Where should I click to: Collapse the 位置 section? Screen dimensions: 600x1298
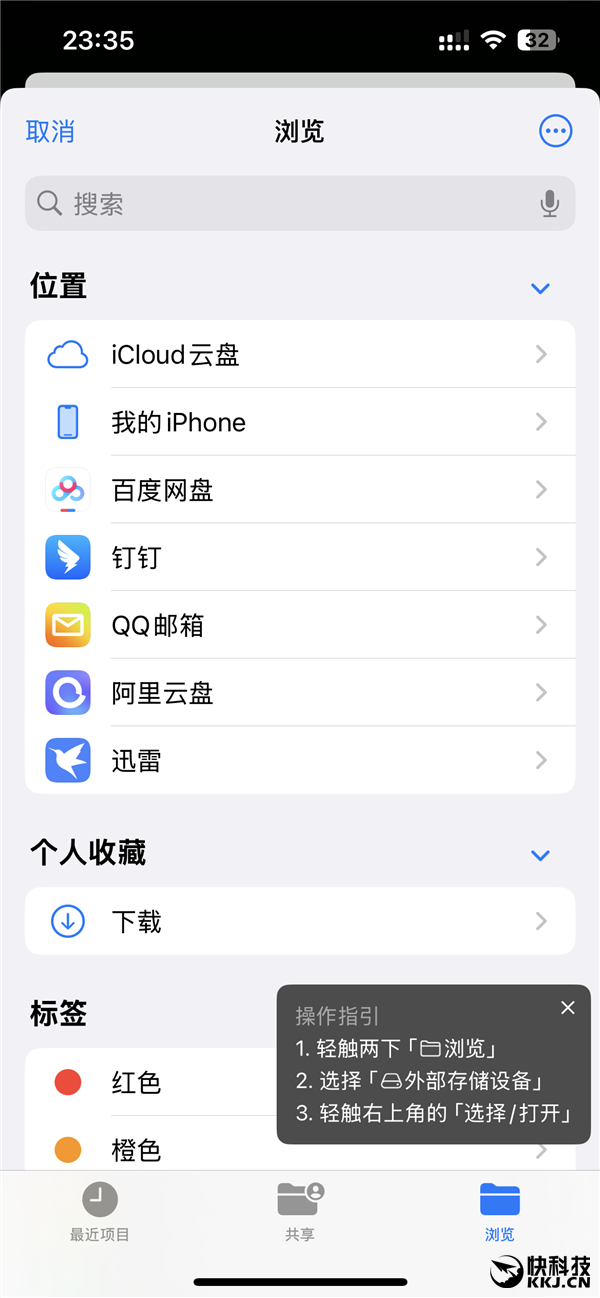coord(540,288)
